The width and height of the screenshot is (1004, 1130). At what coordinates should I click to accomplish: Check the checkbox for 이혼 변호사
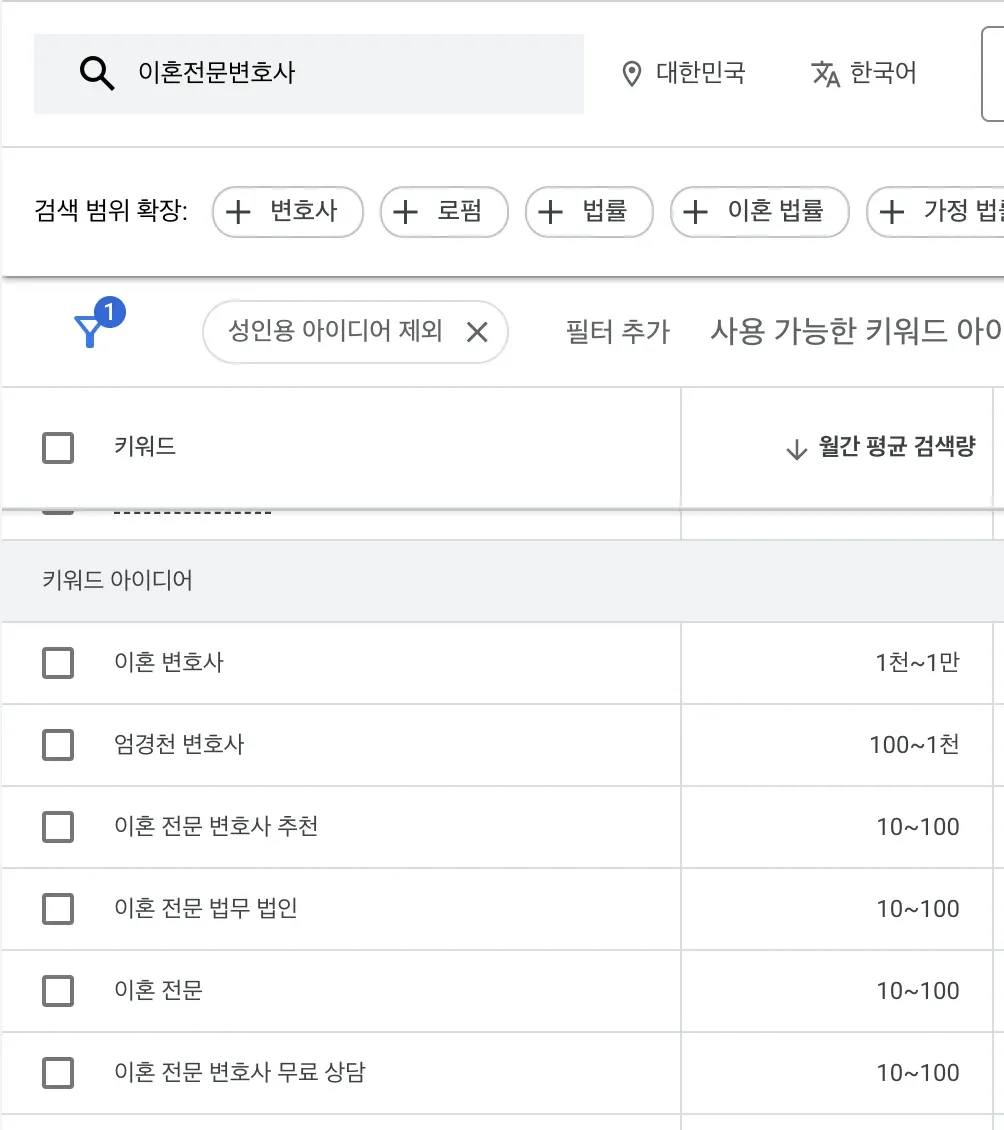57,662
